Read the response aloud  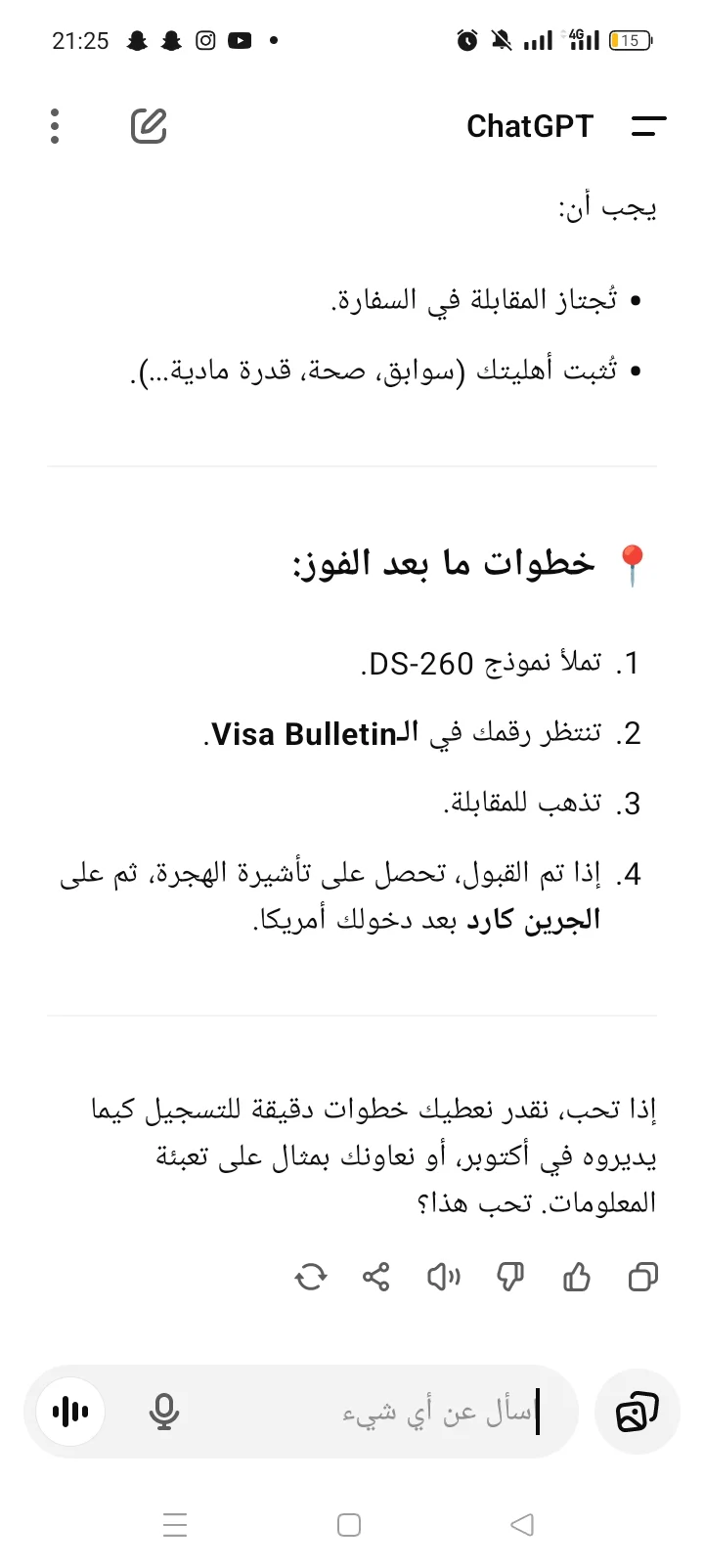pos(444,1277)
